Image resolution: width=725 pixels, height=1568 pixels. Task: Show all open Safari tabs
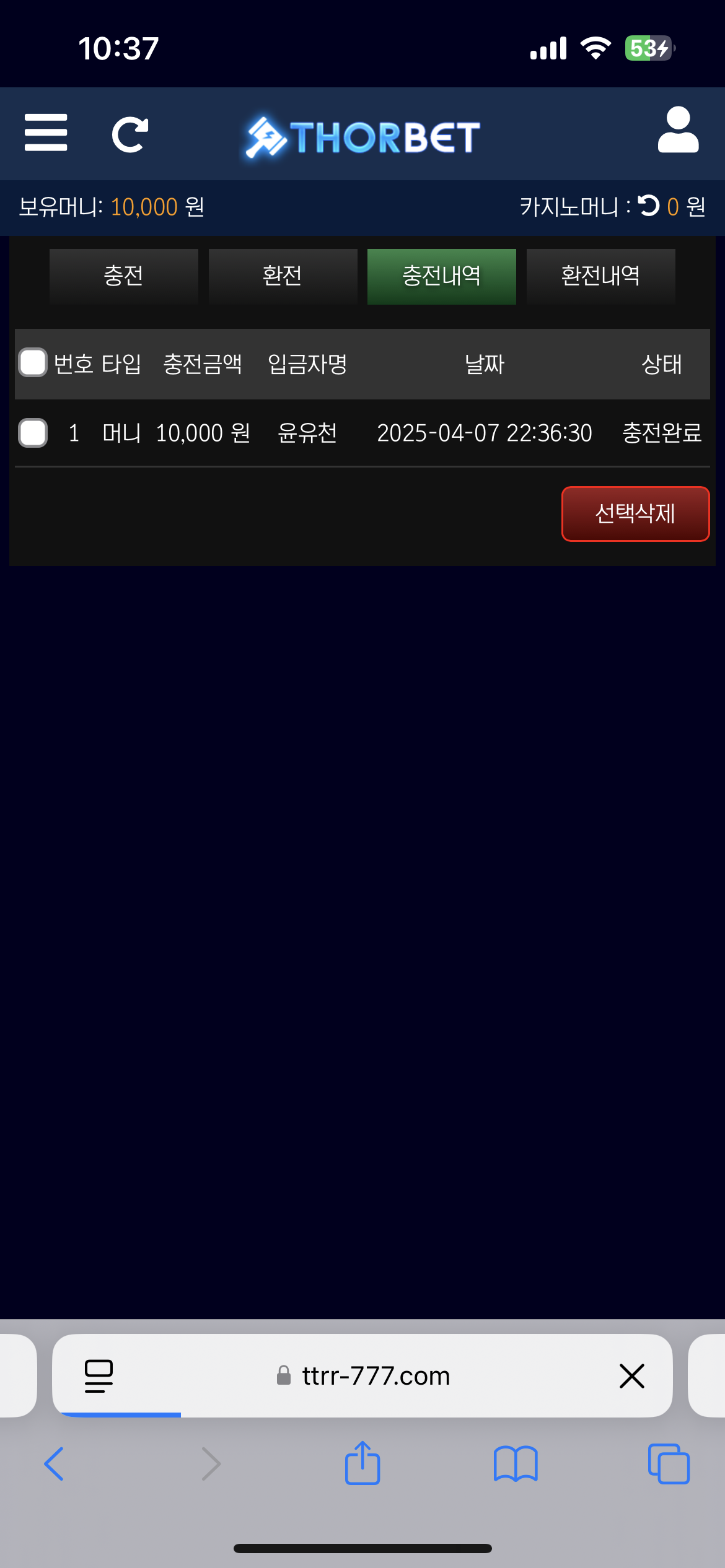[669, 1464]
